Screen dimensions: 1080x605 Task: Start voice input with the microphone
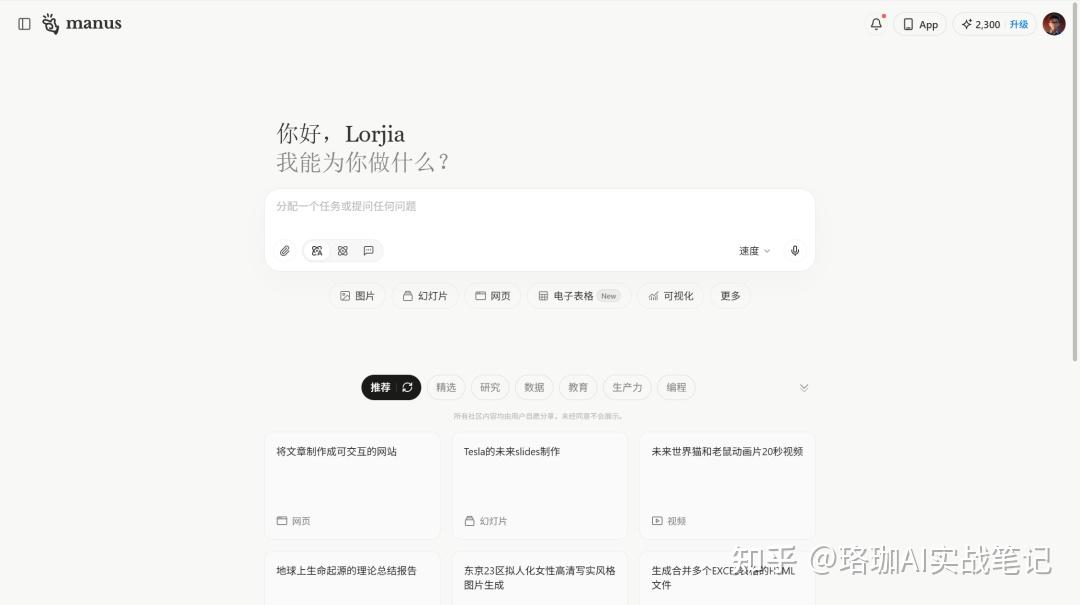795,251
